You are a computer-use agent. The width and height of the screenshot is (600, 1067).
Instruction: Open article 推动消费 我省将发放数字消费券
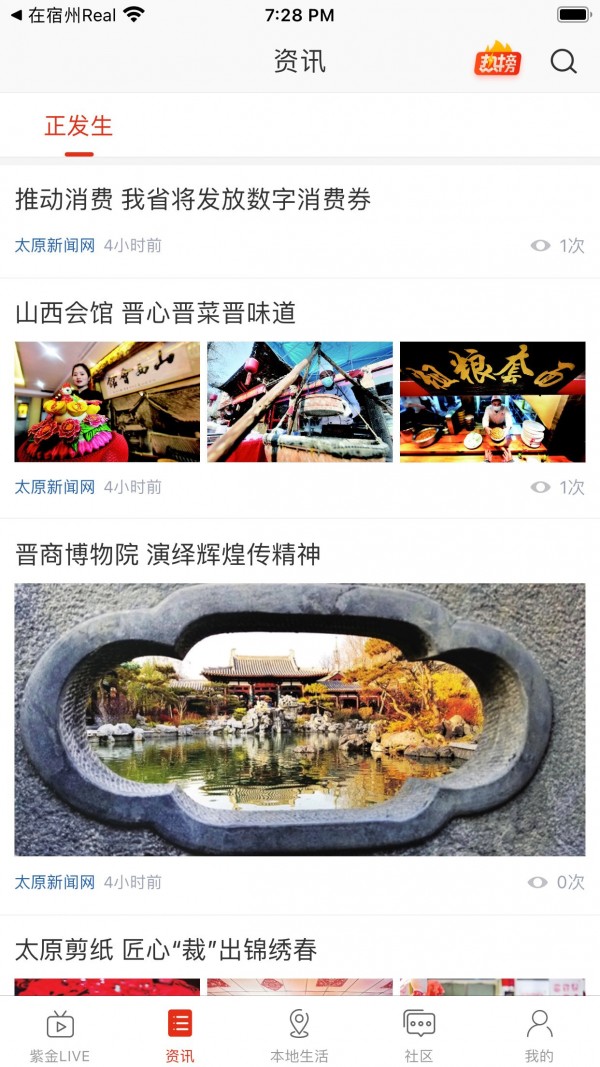(193, 199)
